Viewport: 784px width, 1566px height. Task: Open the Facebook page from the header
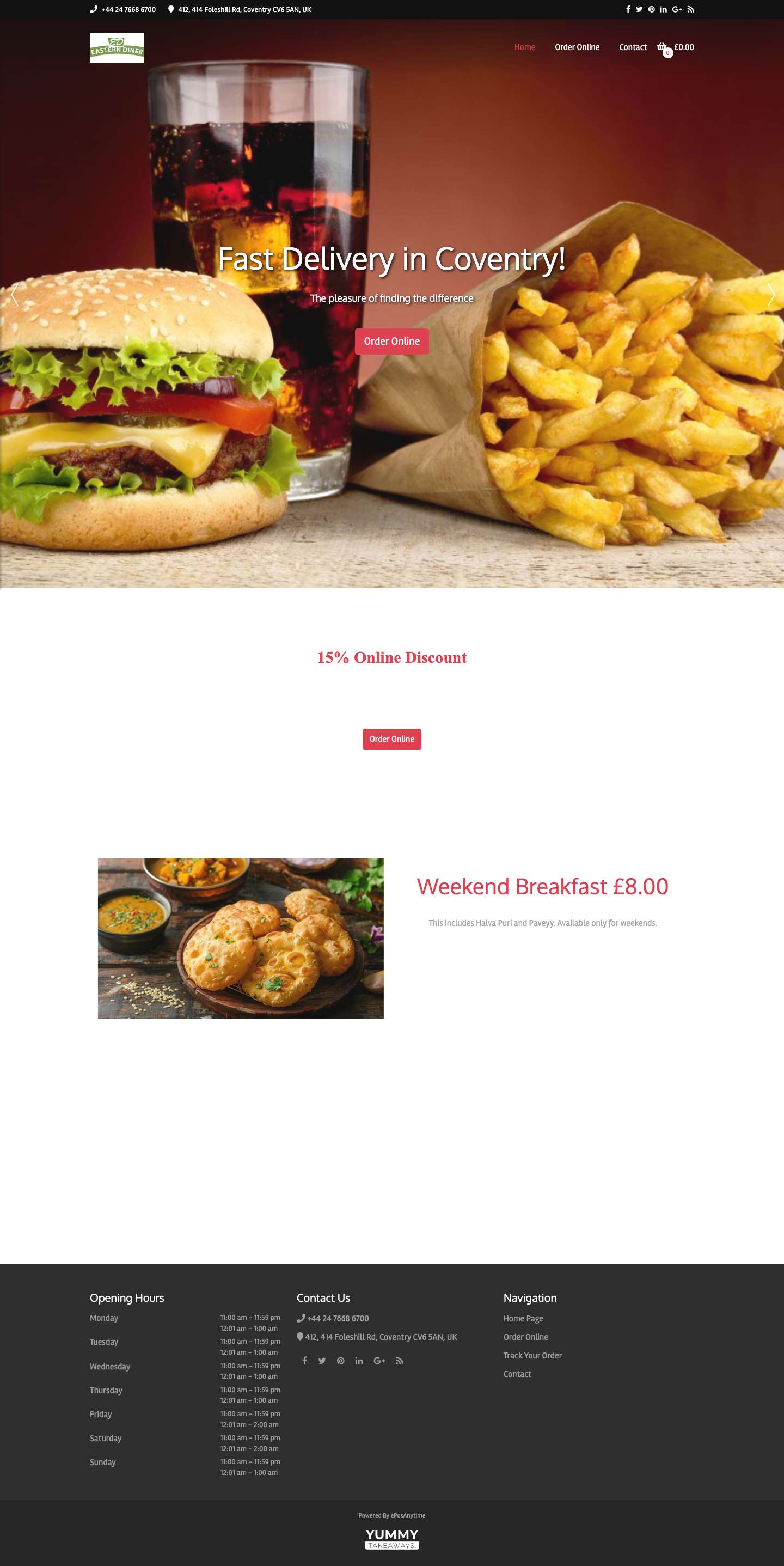628,9
